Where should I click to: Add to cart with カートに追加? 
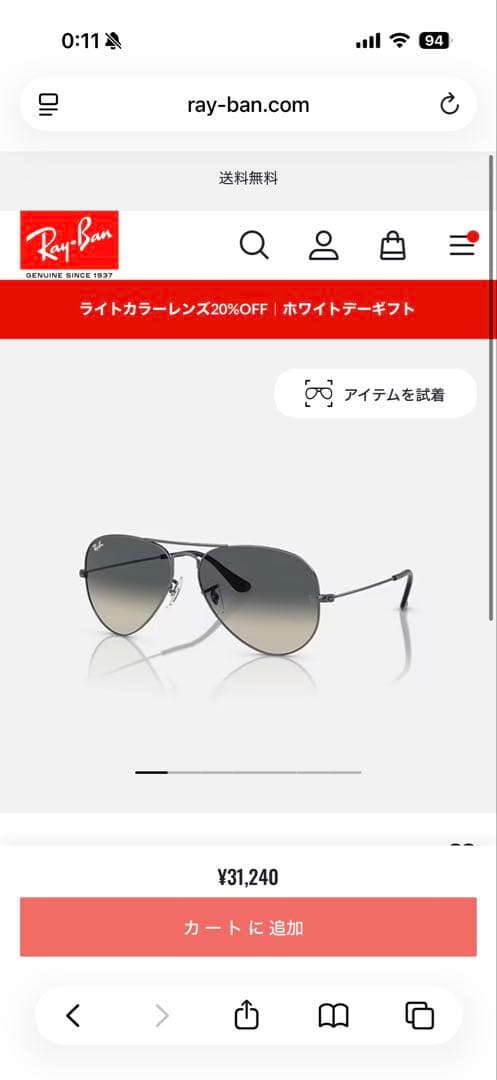pyautogui.click(x=248, y=927)
